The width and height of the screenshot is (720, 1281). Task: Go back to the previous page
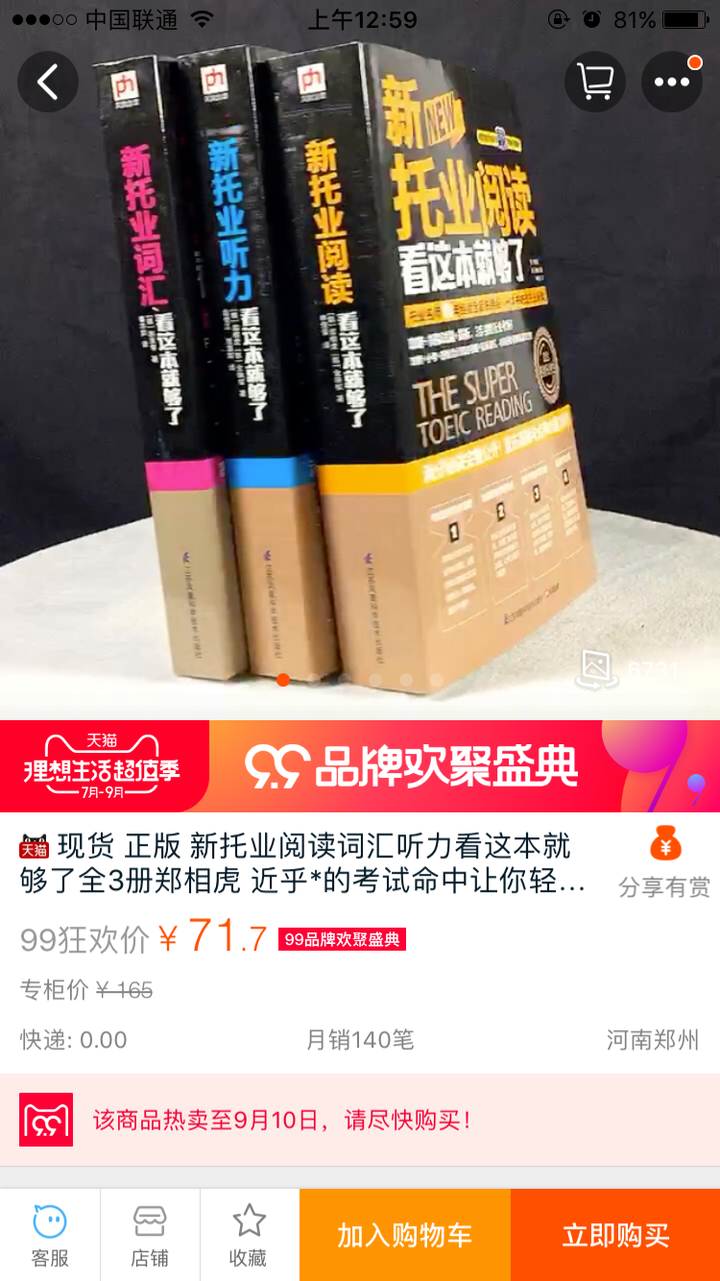(47, 81)
